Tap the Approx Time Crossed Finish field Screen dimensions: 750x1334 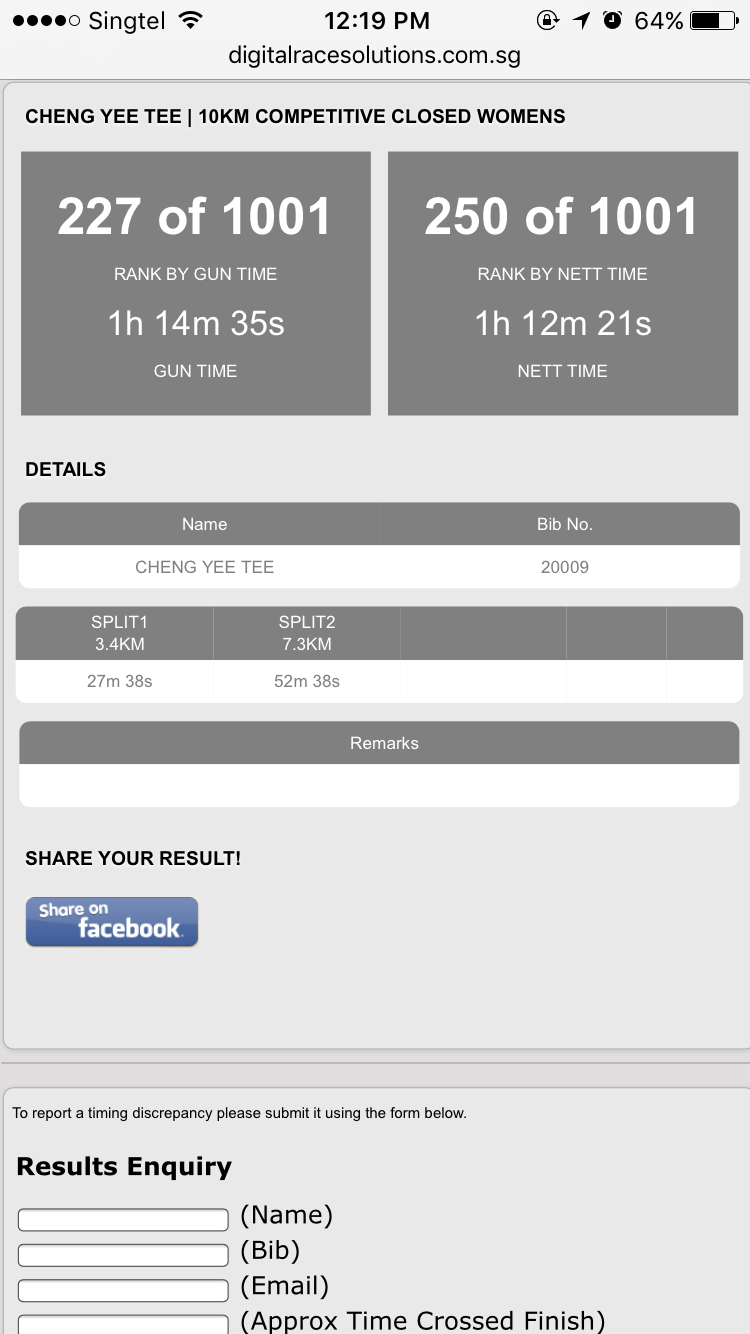123,1324
